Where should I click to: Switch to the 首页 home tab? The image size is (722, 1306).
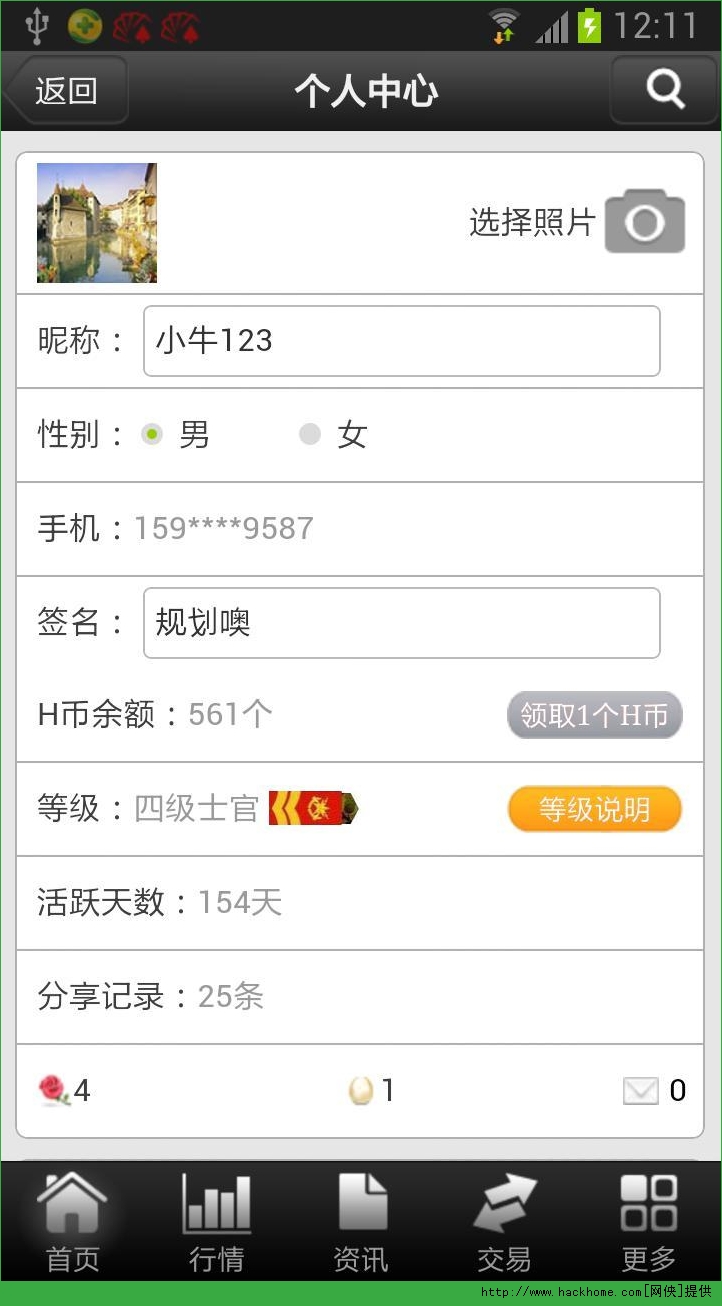[x=72, y=1222]
